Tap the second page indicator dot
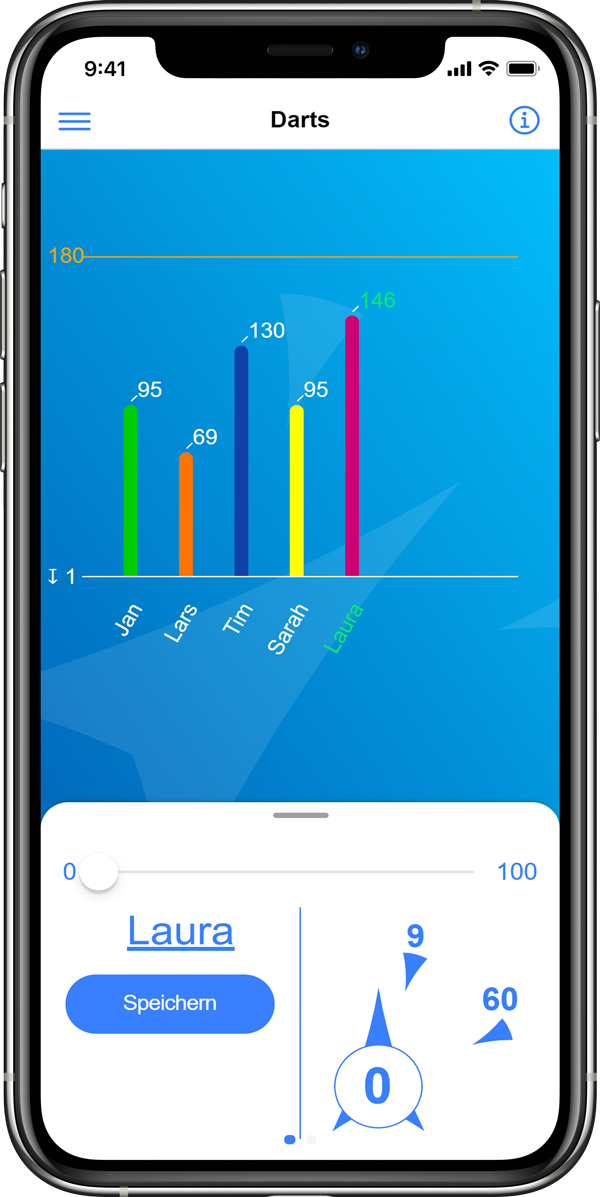Screen dimensions: 600x1197 [311, 1140]
